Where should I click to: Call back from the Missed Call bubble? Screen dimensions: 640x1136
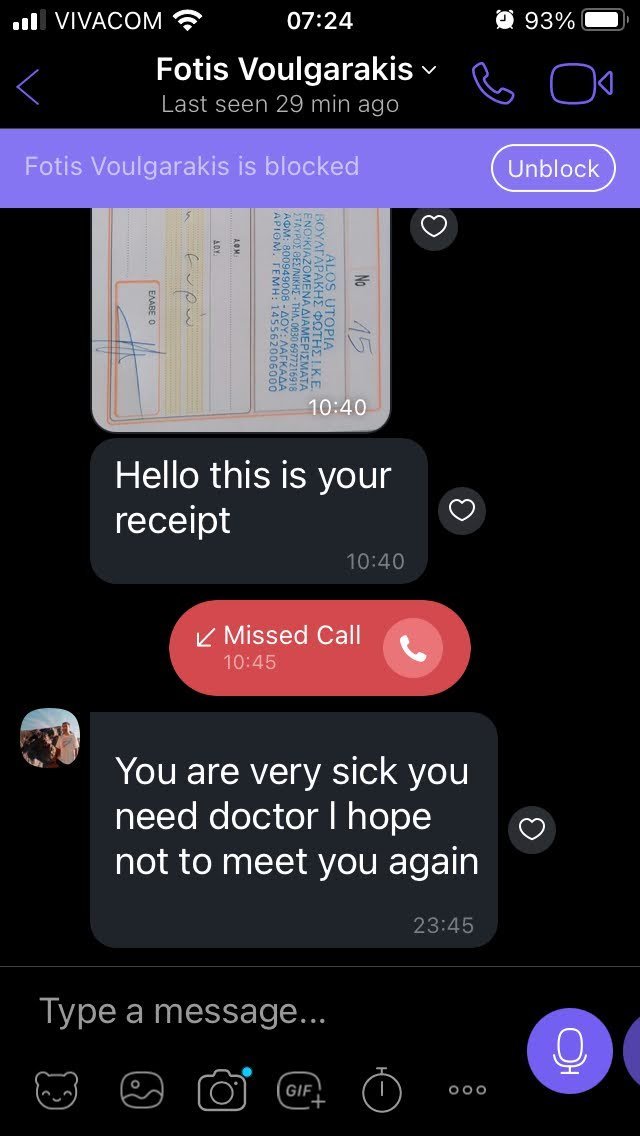[x=412, y=648]
